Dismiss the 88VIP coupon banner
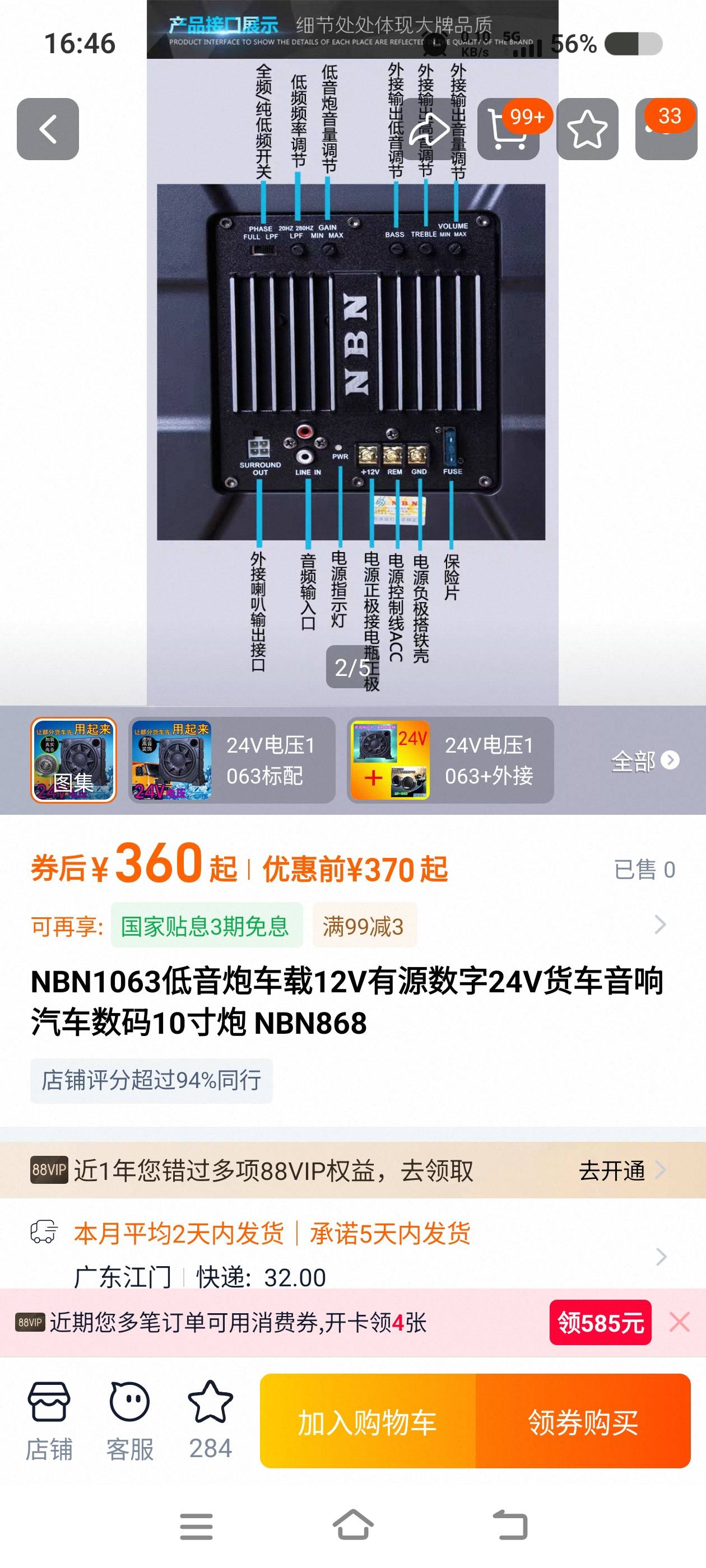Image resolution: width=706 pixels, height=1568 pixels. (679, 1322)
